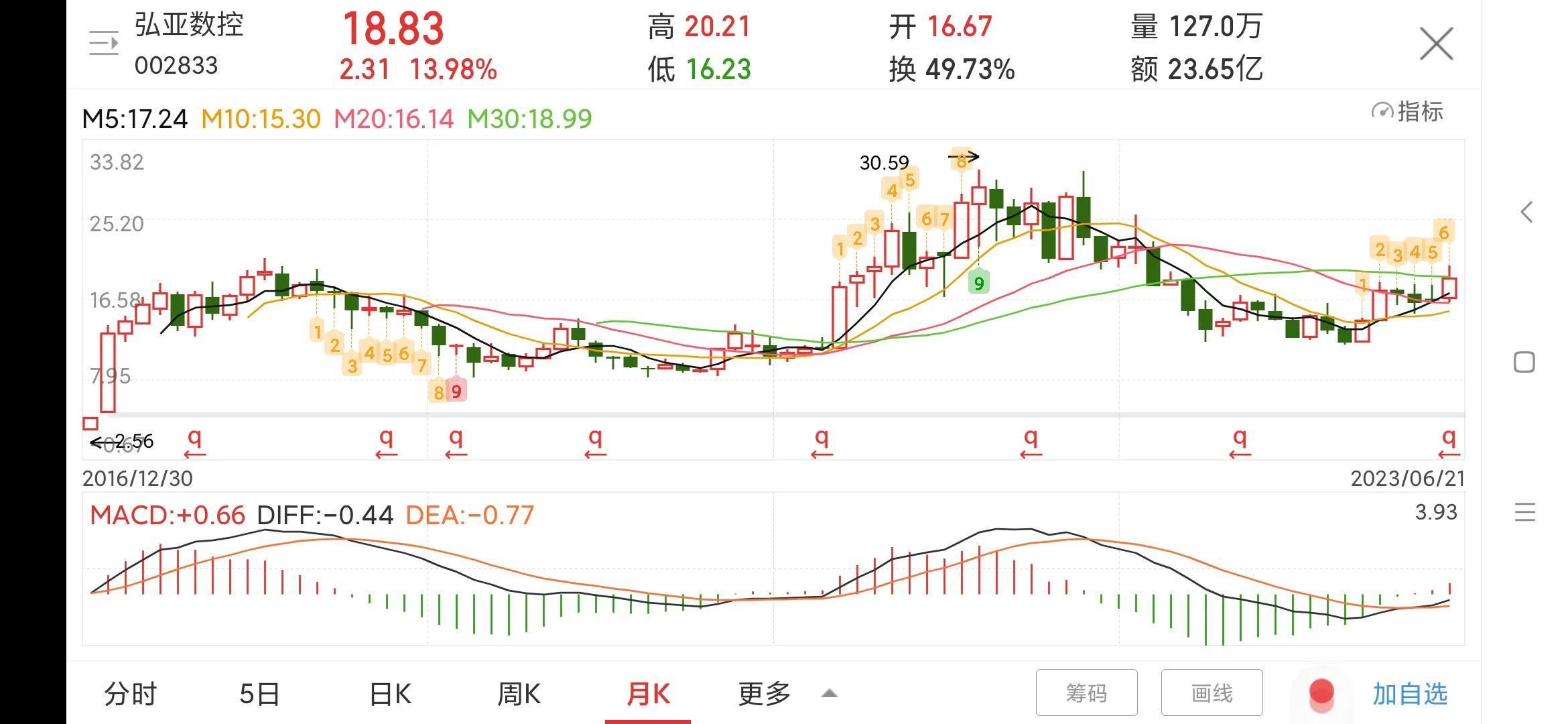Tap the system back arrow
This screenshot has height=724, width=1568.
[x=1526, y=213]
